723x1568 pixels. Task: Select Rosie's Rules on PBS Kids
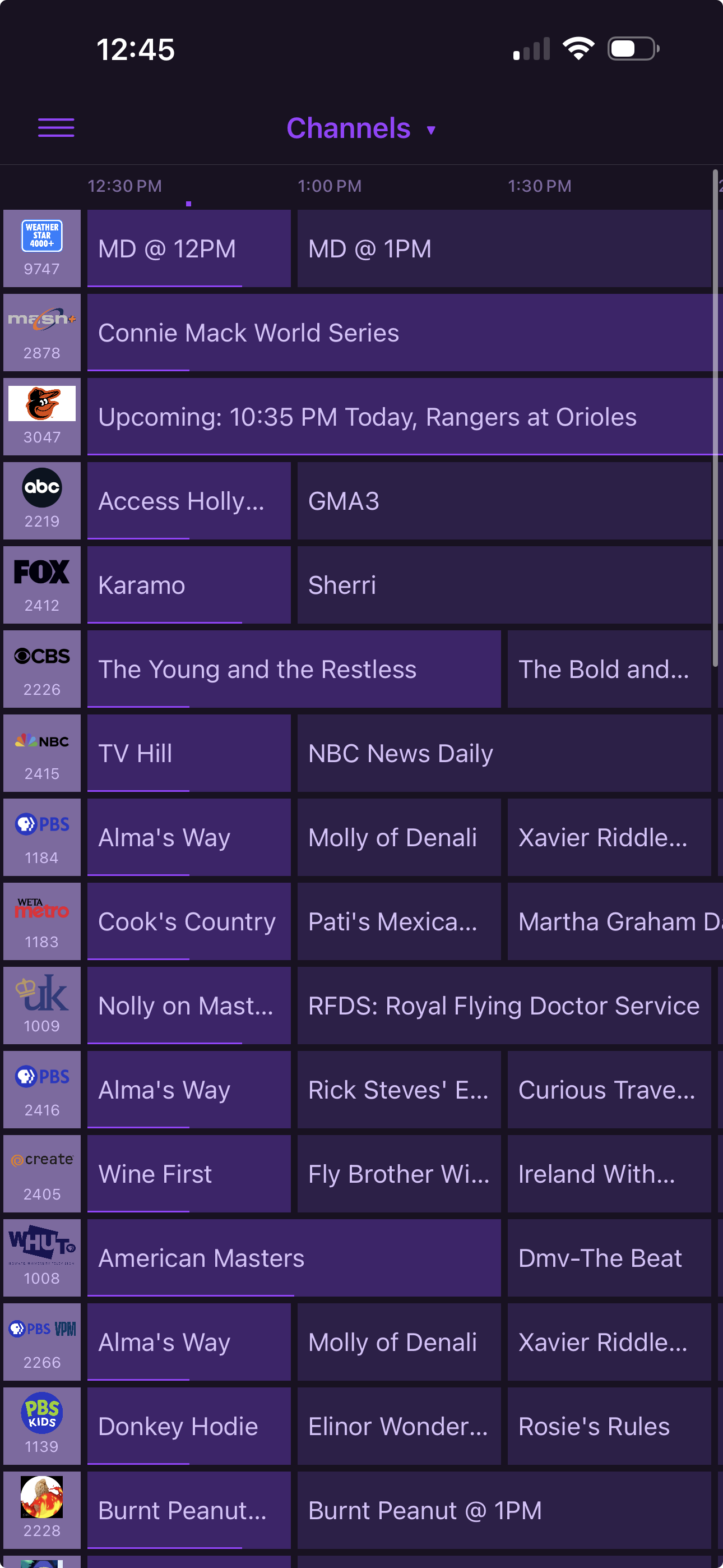click(609, 1426)
